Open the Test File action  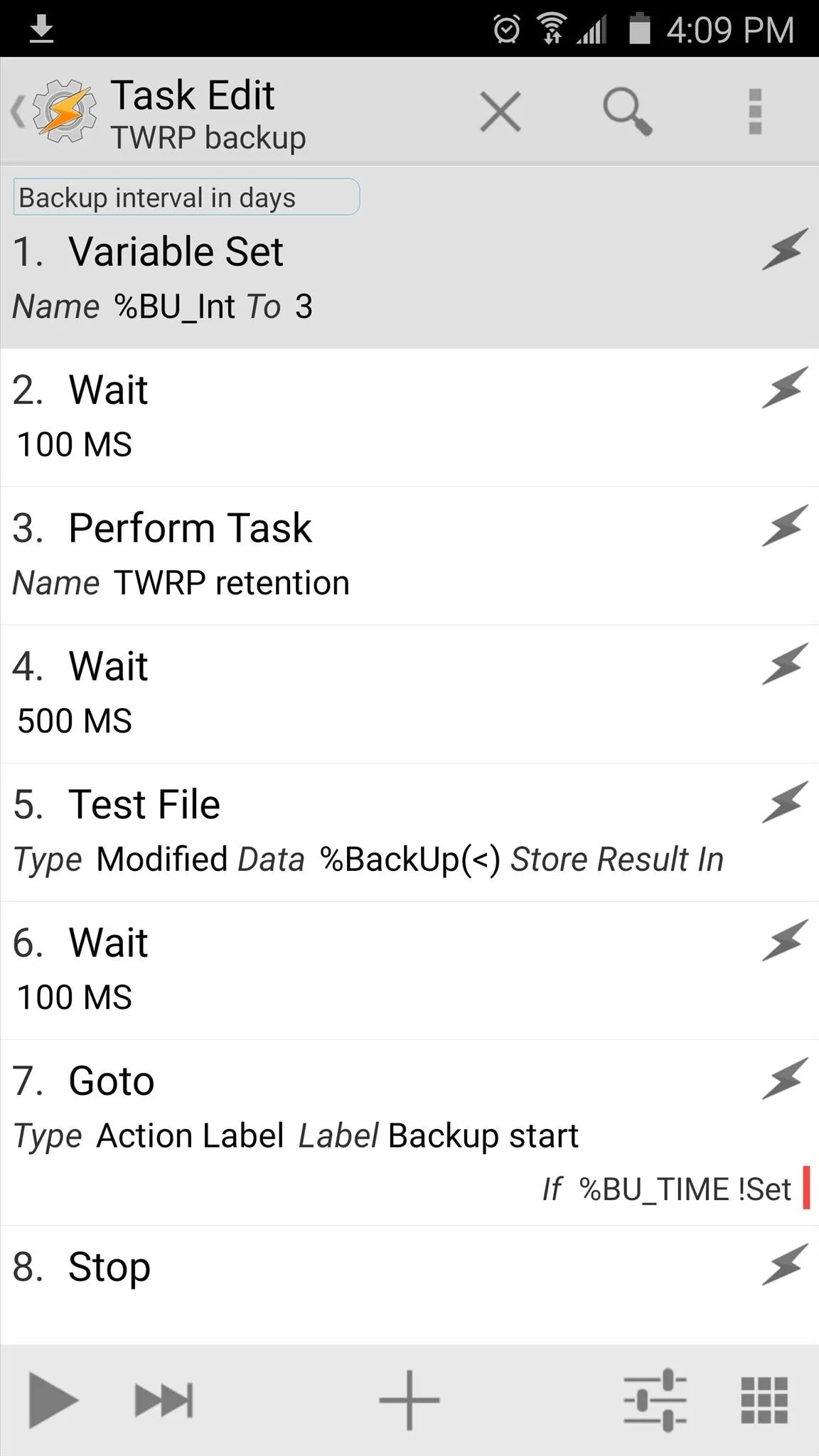(409, 833)
